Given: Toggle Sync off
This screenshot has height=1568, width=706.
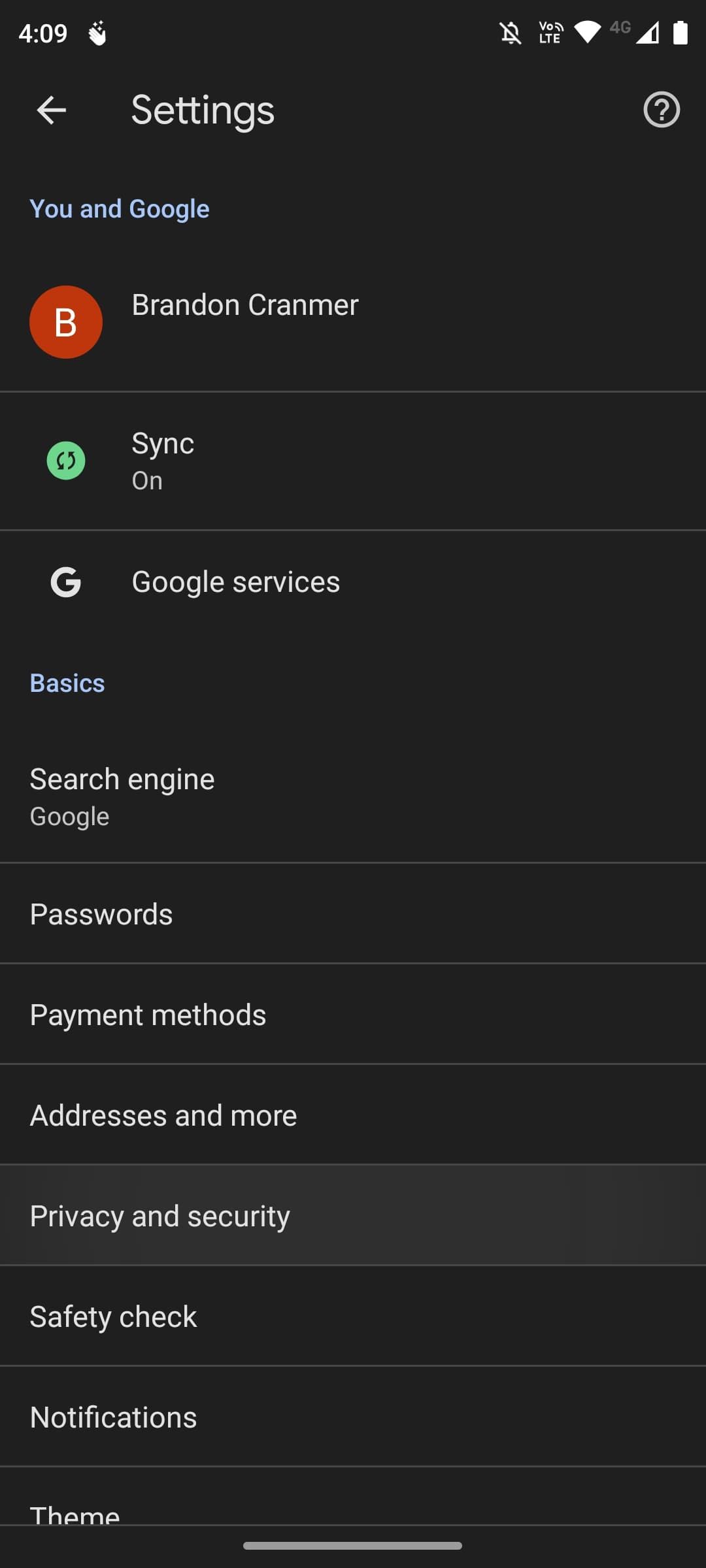Looking at the screenshot, I should 353,461.
